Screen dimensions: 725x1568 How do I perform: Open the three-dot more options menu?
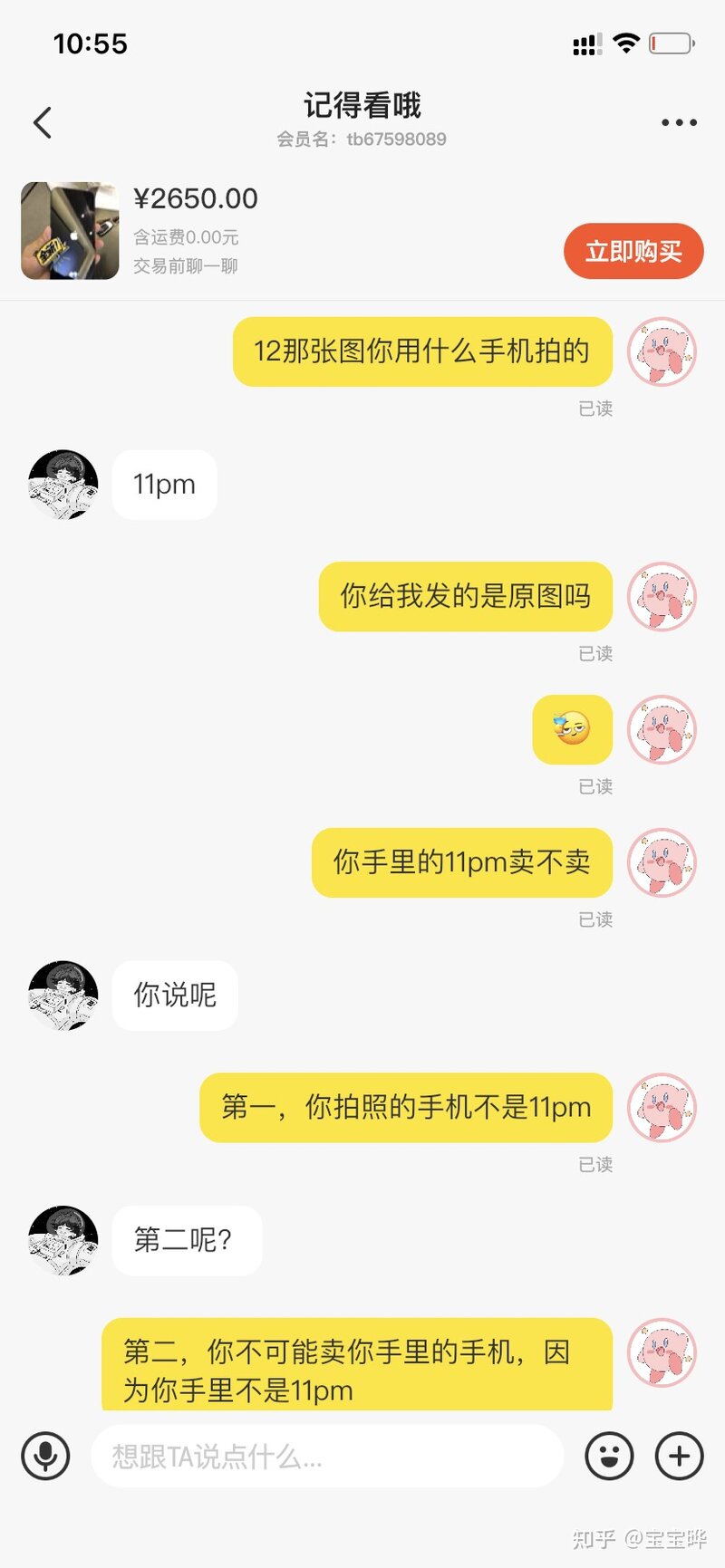pyautogui.click(x=679, y=122)
